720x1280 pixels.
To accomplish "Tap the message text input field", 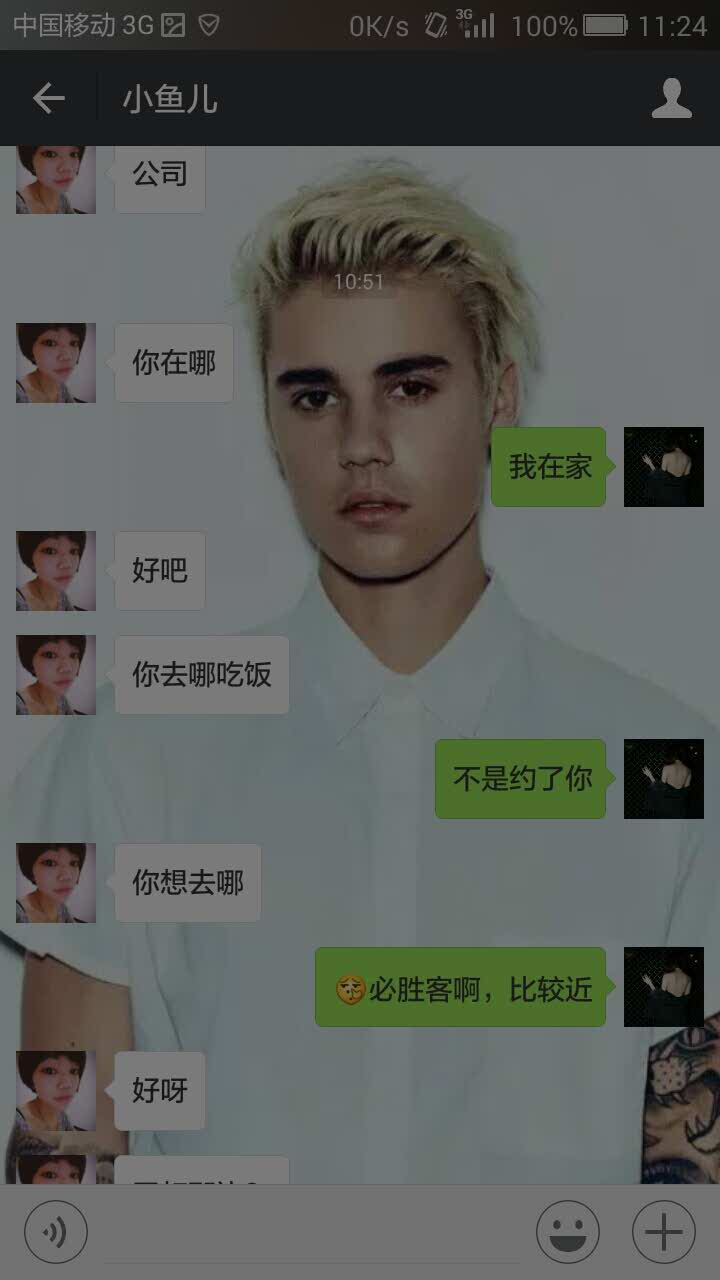I will point(310,1232).
